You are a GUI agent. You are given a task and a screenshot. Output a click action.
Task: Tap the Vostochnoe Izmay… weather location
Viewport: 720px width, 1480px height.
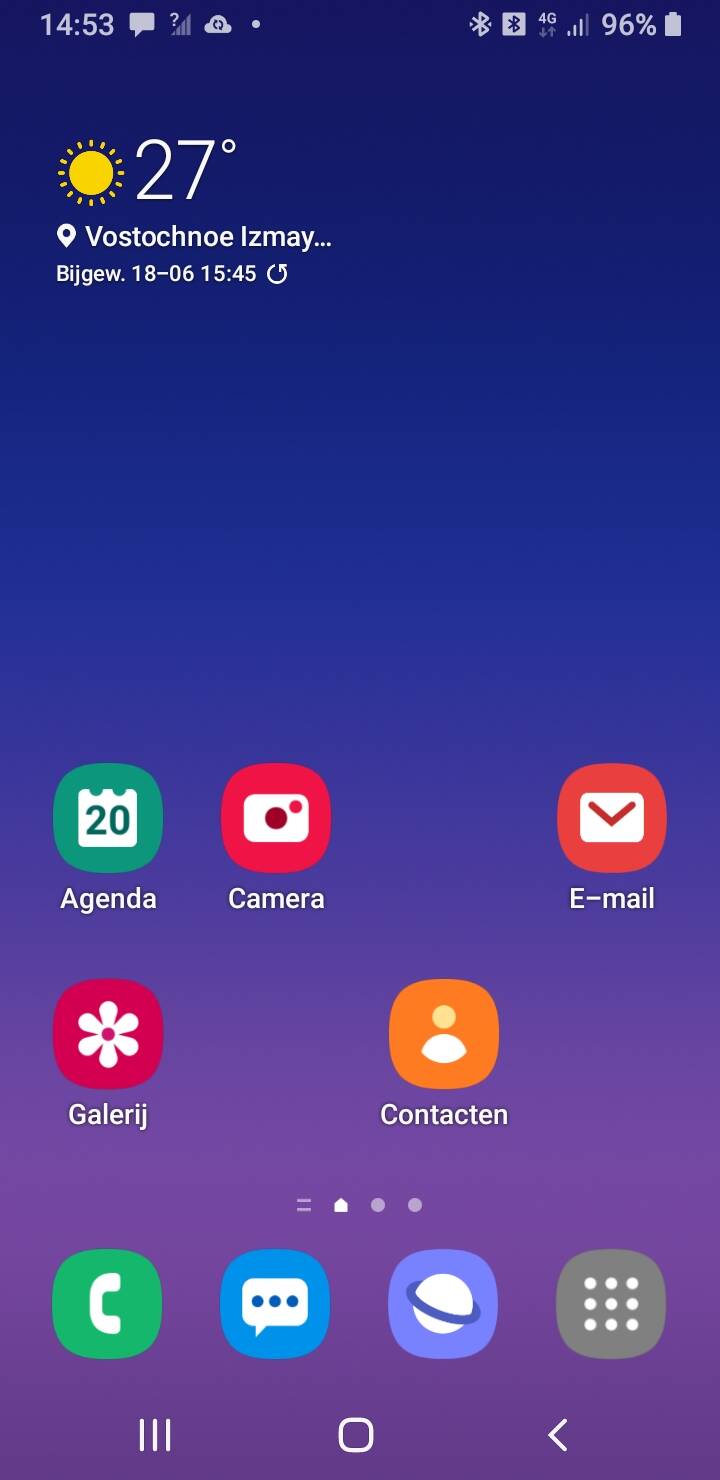tap(195, 237)
